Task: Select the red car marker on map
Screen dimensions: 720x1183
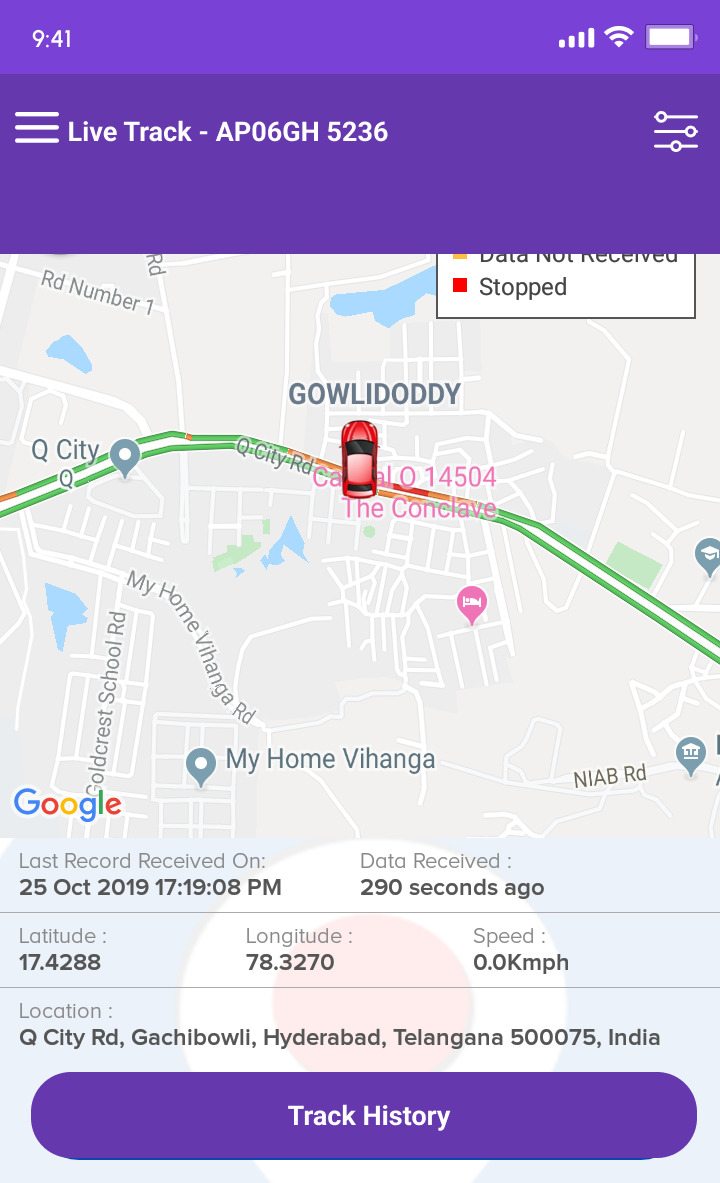Action: click(x=359, y=459)
